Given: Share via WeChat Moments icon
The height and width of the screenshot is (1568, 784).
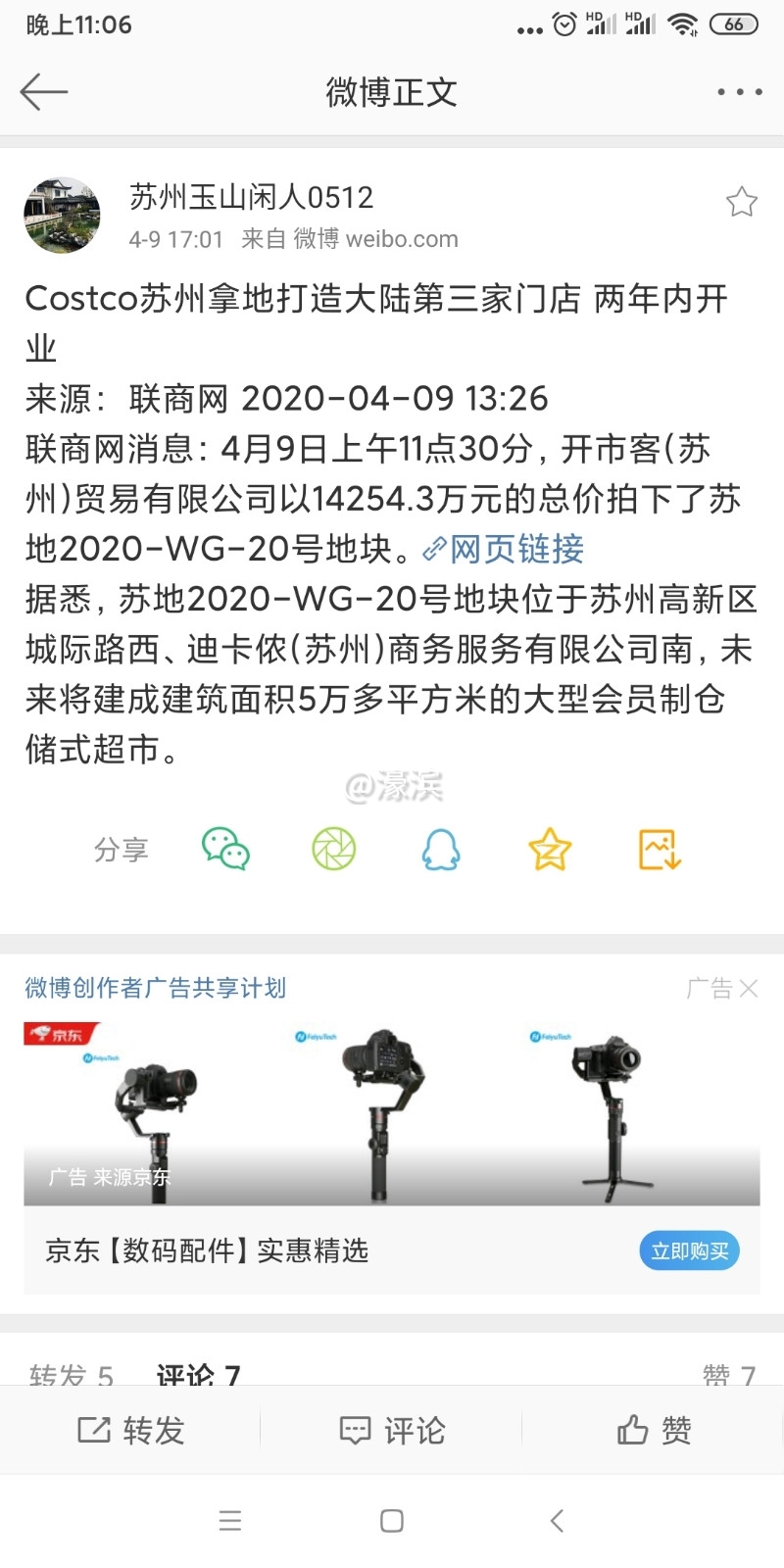Looking at the screenshot, I should point(333,850).
